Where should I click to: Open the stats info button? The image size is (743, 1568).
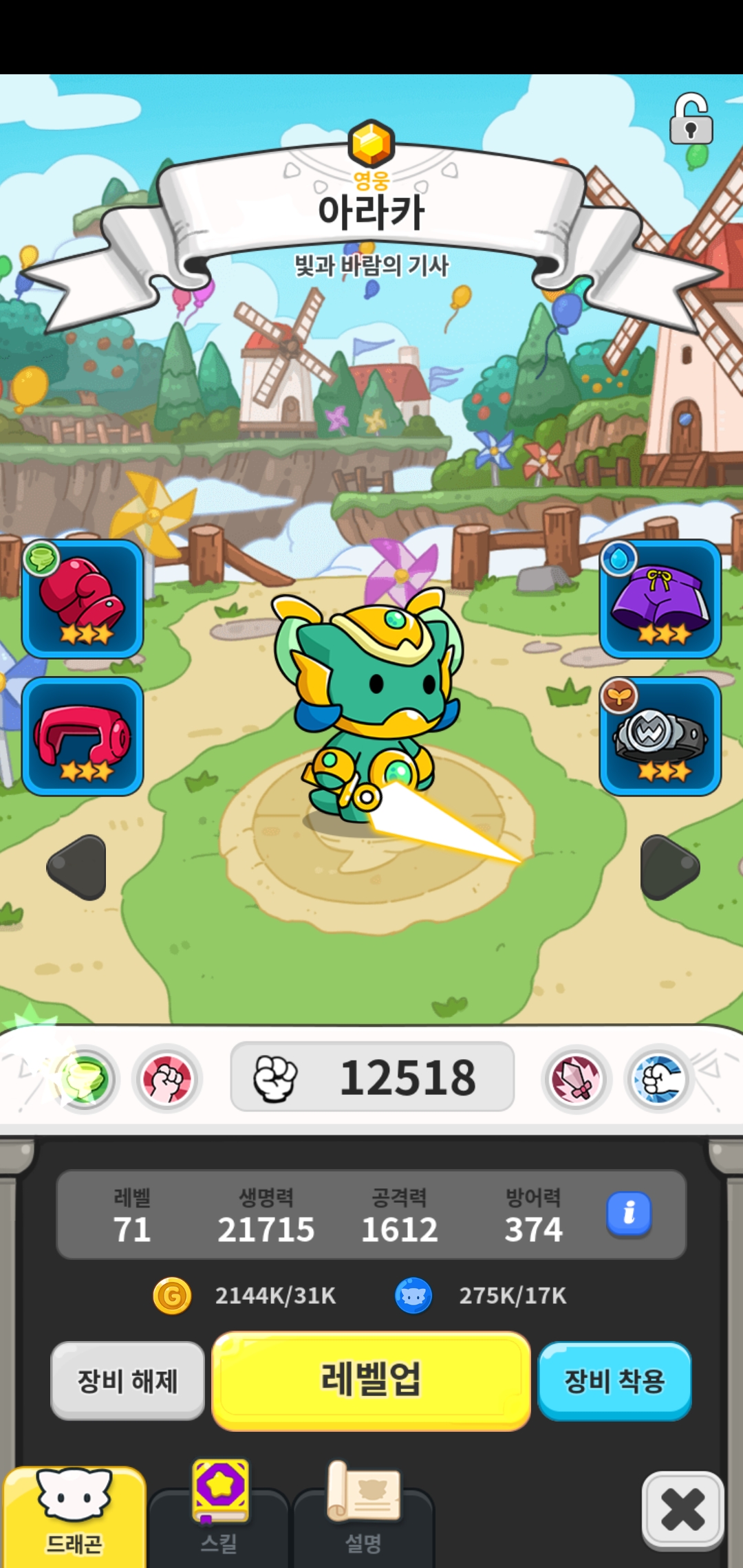click(x=628, y=1213)
